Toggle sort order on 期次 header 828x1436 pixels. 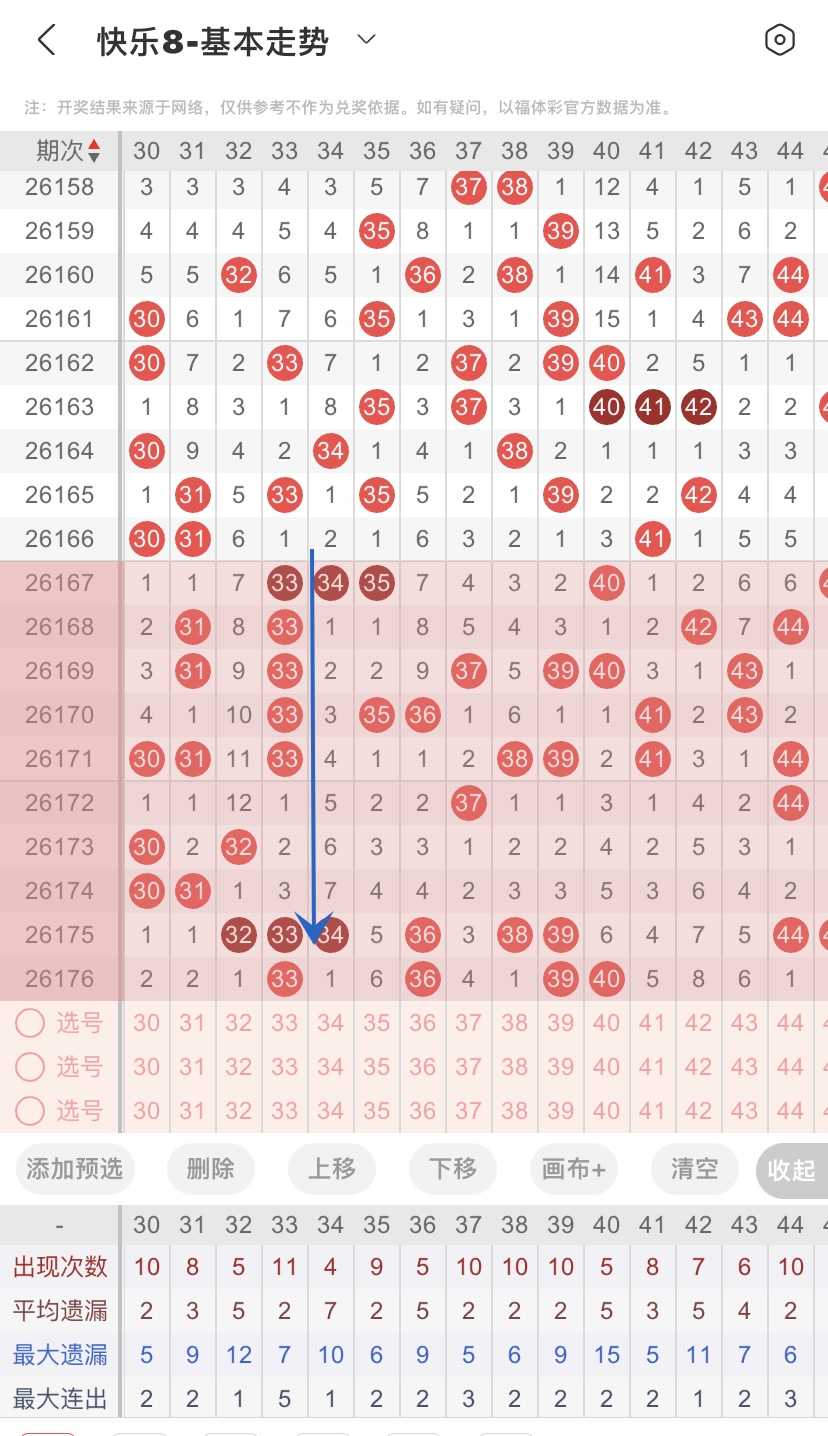68,151
